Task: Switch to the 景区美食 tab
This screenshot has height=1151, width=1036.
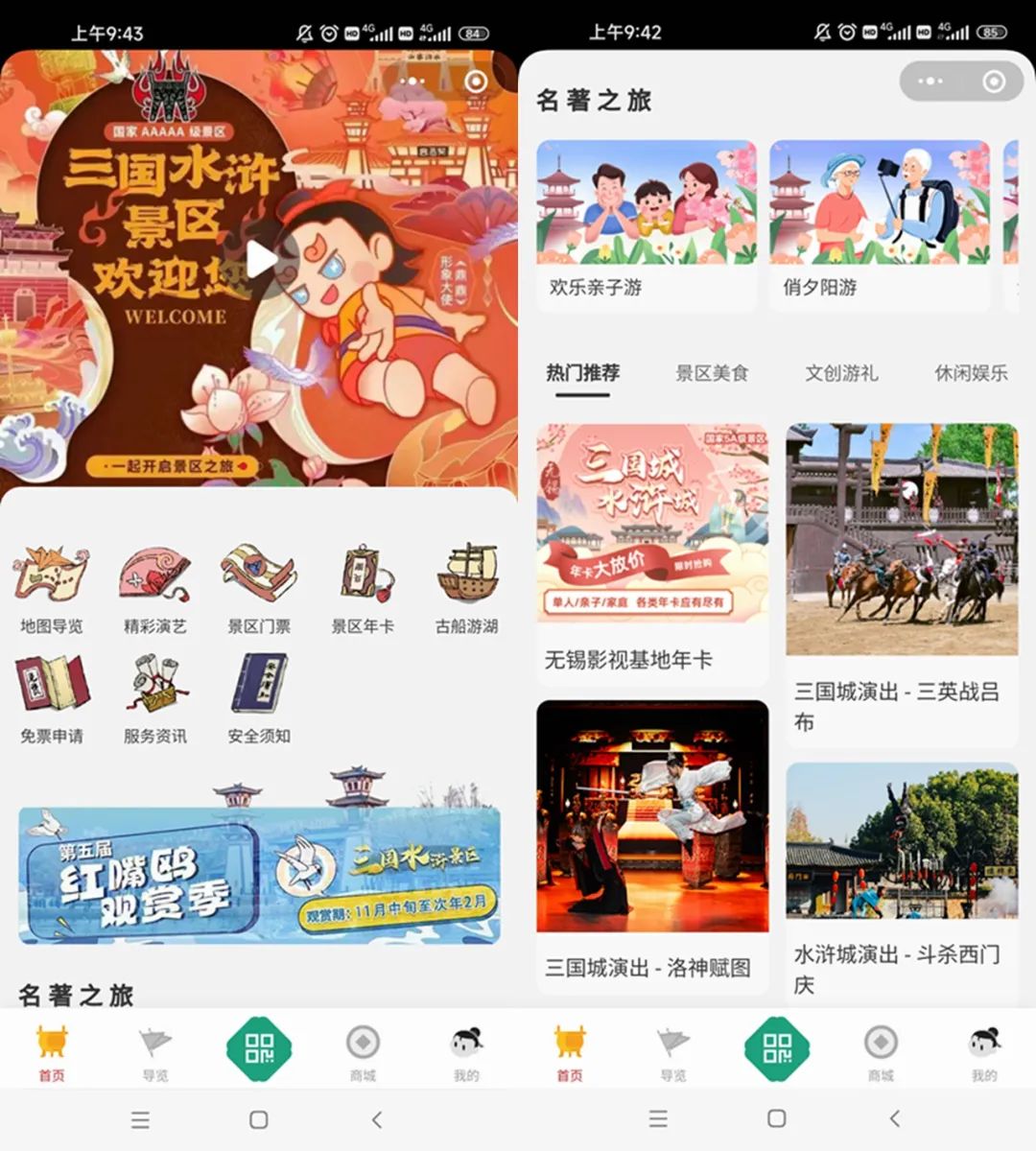Action: click(x=712, y=373)
